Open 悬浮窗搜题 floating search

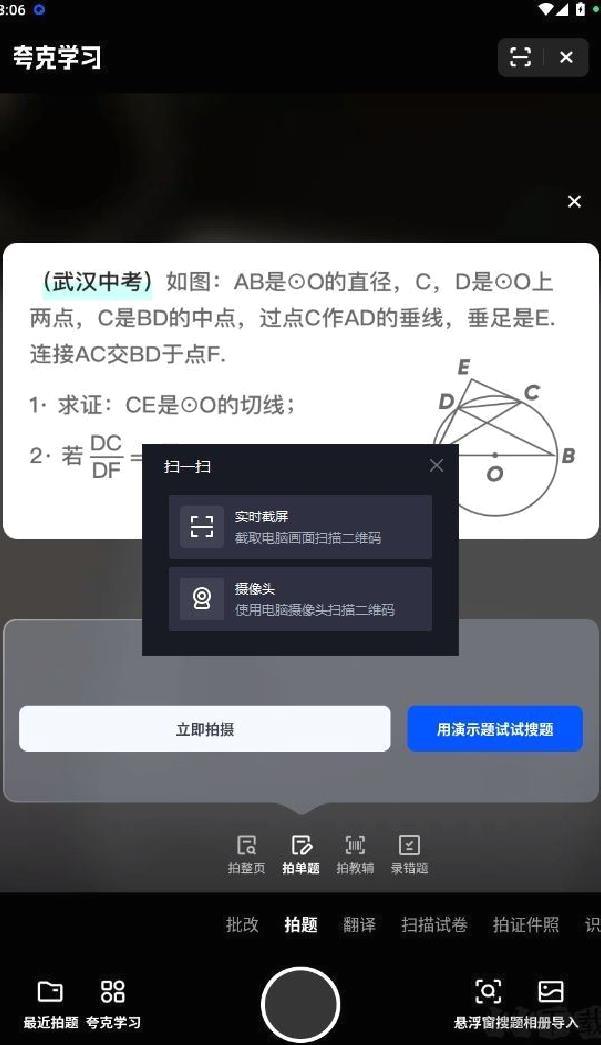click(x=488, y=1002)
